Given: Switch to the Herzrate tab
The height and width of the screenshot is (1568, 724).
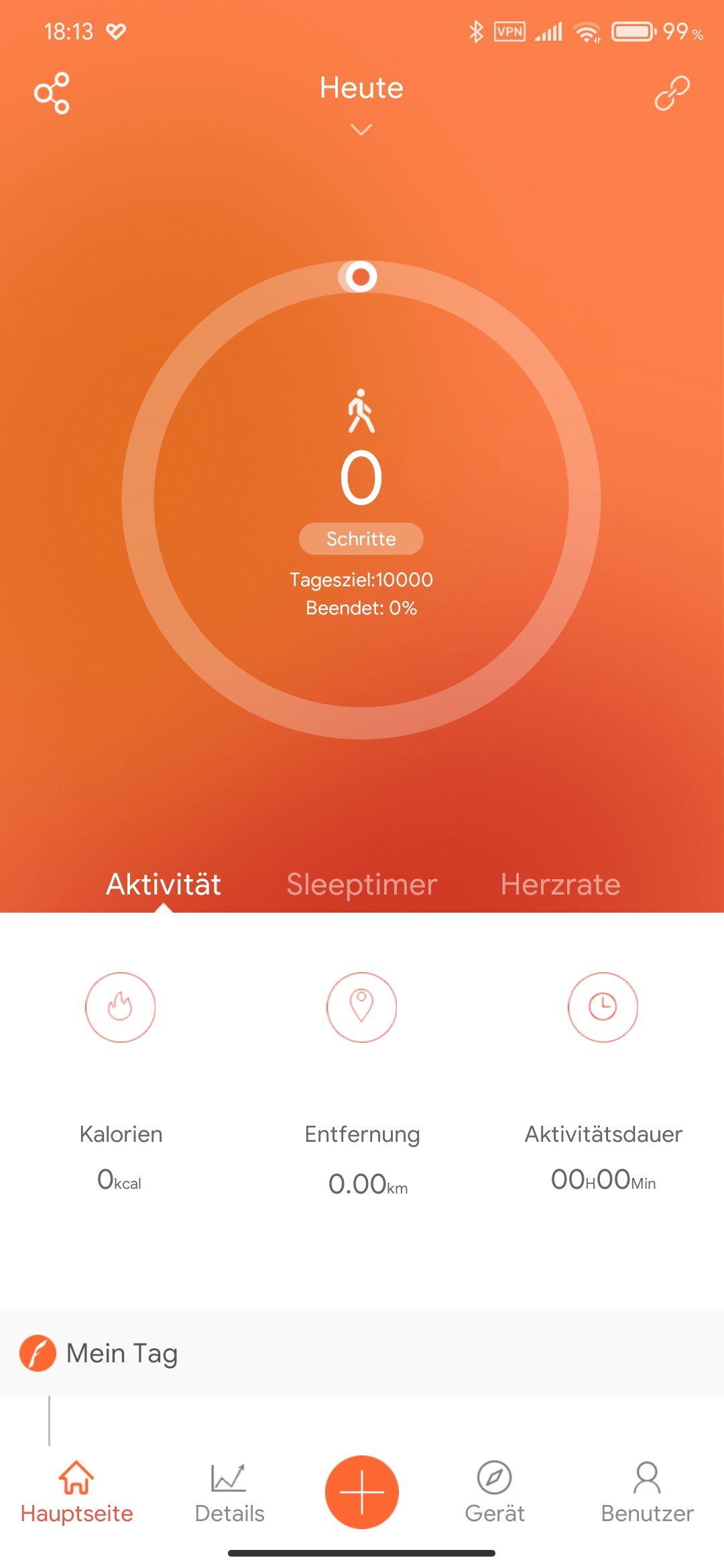Looking at the screenshot, I should tap(560, 884).
